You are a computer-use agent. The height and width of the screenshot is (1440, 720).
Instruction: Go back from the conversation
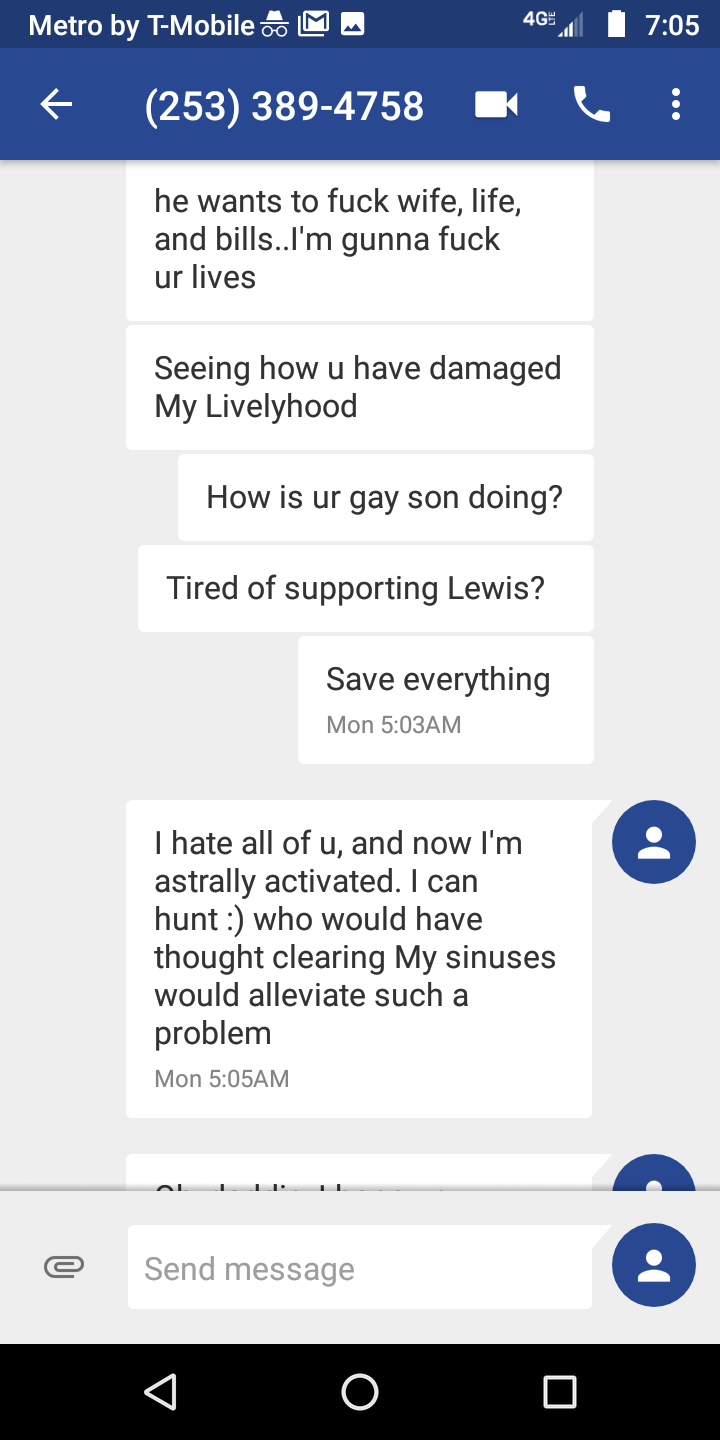click(57, 104)
